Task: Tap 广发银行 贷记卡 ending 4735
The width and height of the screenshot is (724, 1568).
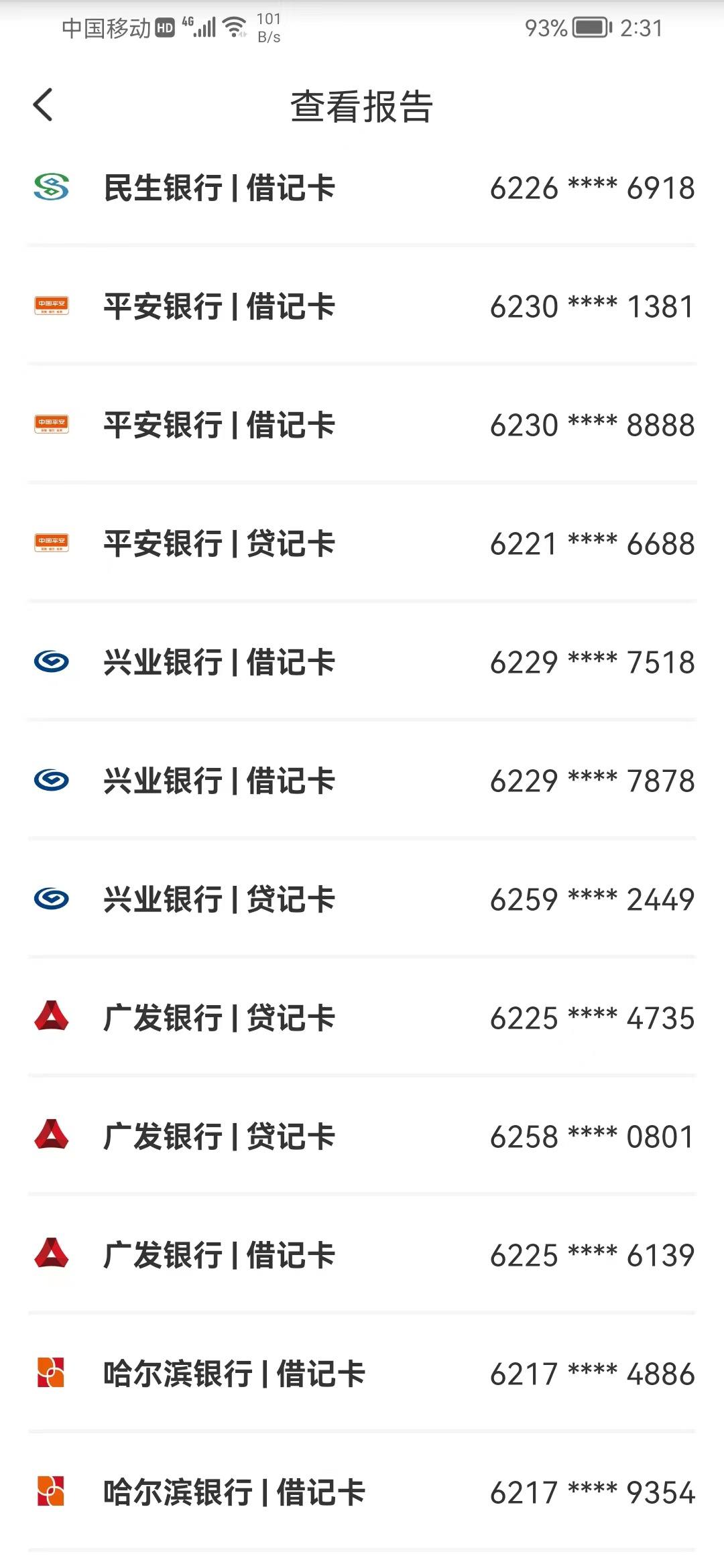Action: (x=362, y=1018)
